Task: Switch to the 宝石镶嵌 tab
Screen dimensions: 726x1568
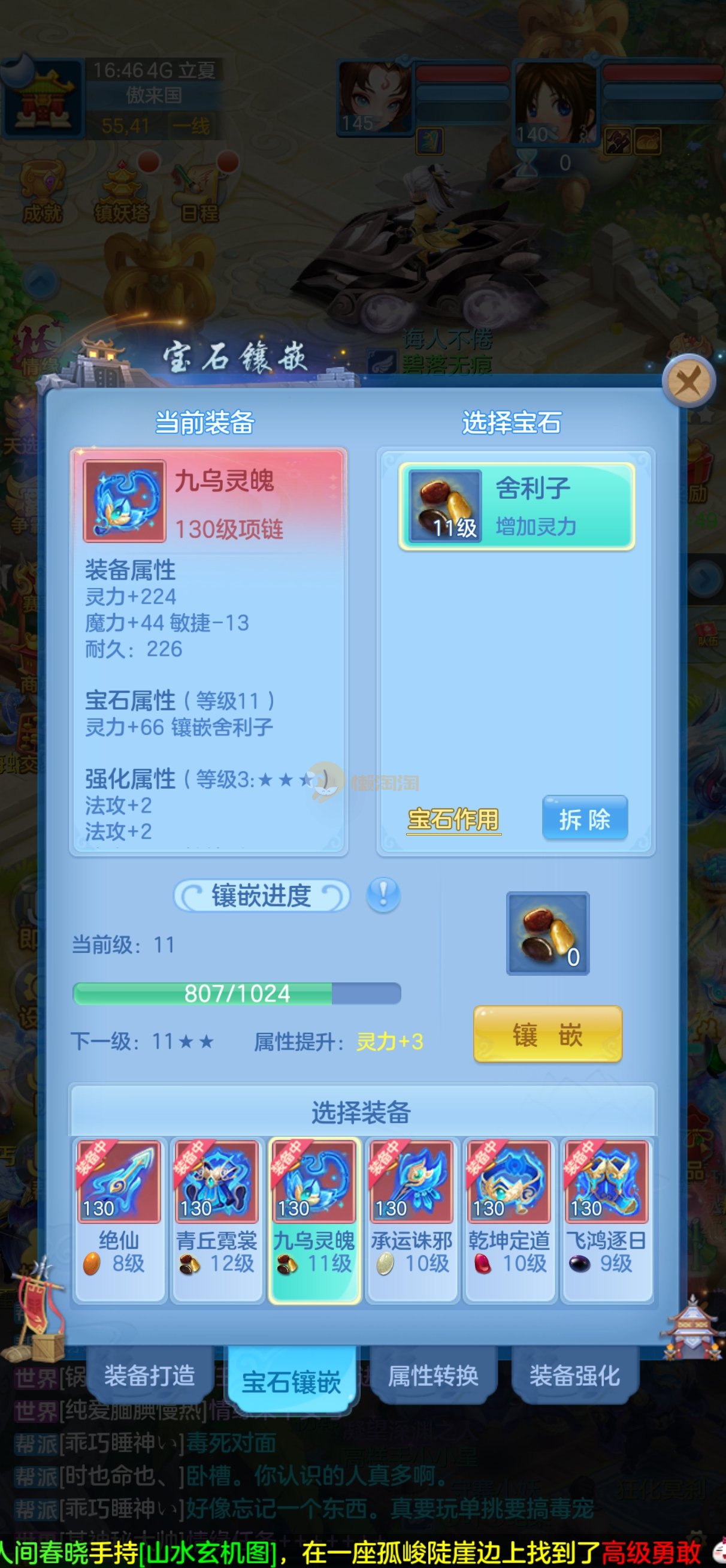Action: [x=292, y=1380]
